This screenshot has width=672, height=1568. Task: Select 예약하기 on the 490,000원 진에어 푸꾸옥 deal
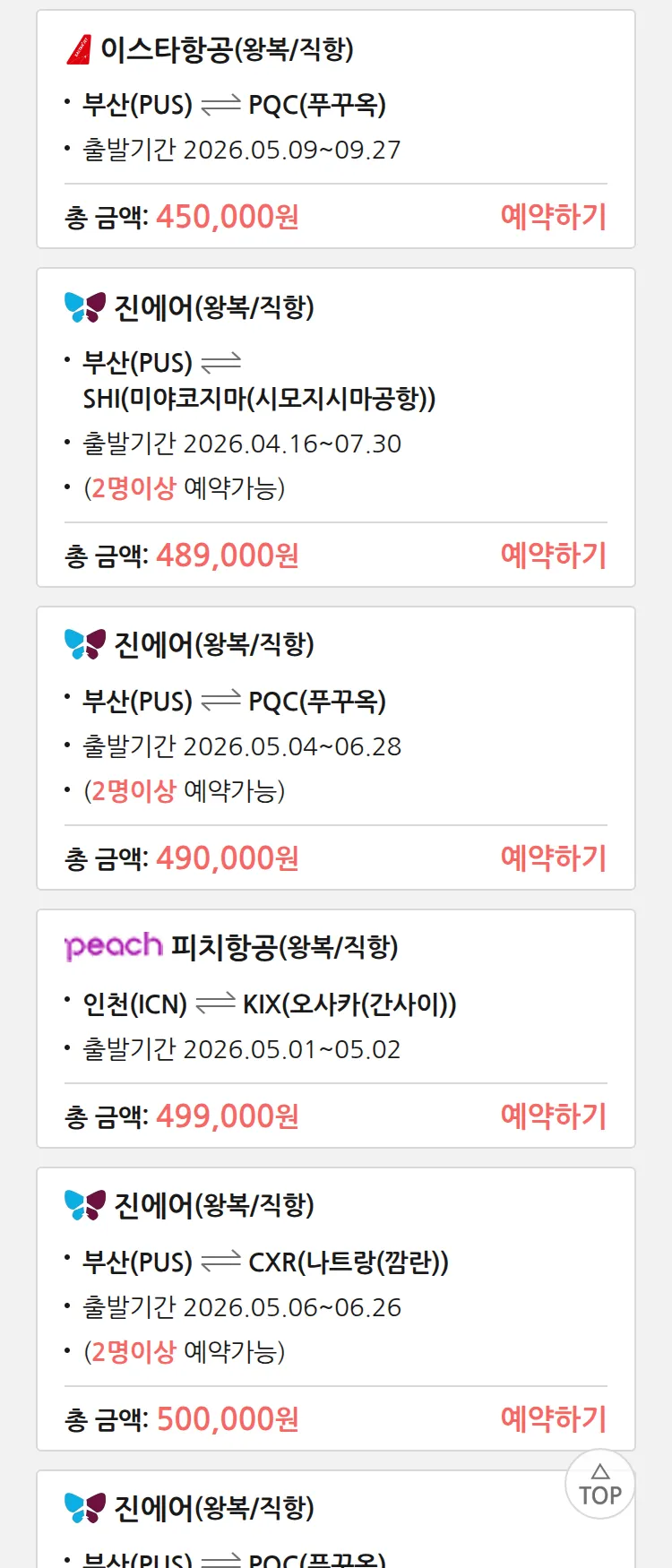(x=553, y=858)
